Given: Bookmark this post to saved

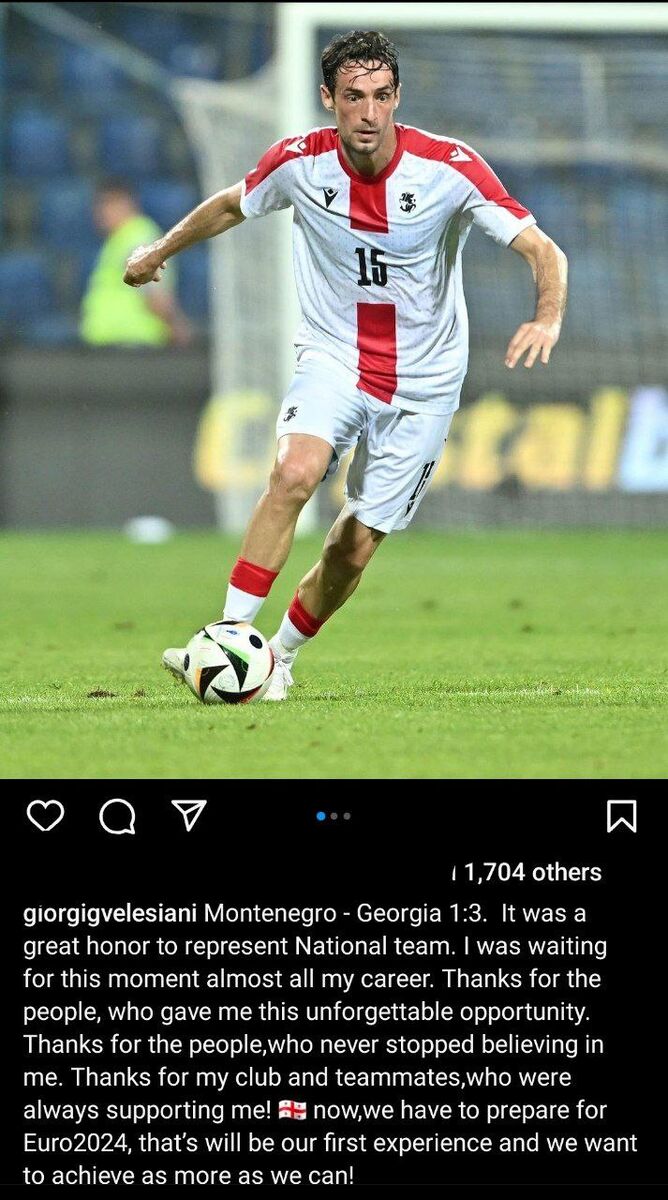Looking at the screenshot, I should [x=621, y=816].
